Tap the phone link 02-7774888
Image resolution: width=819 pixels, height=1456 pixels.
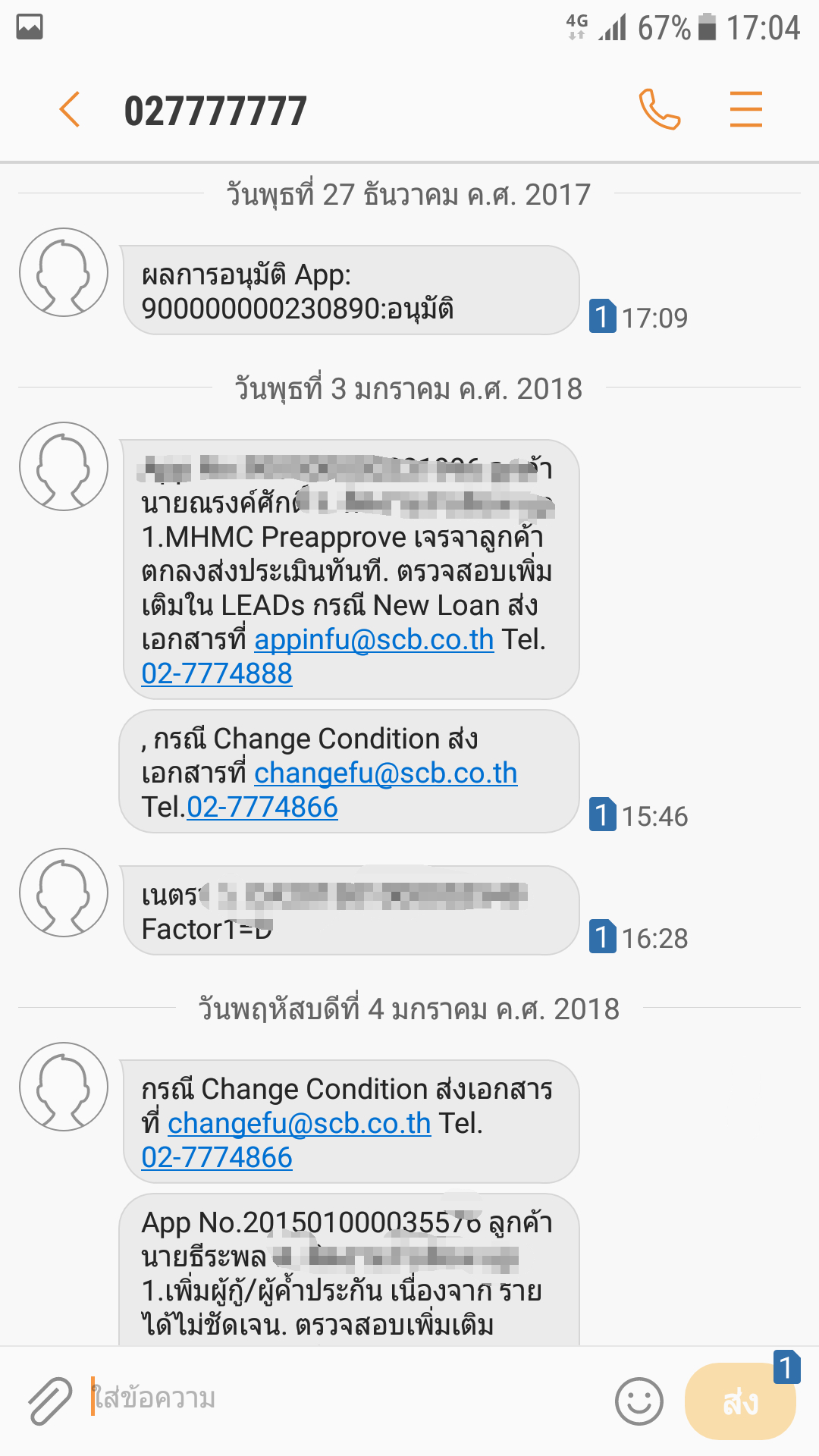(x=217, y=674)
